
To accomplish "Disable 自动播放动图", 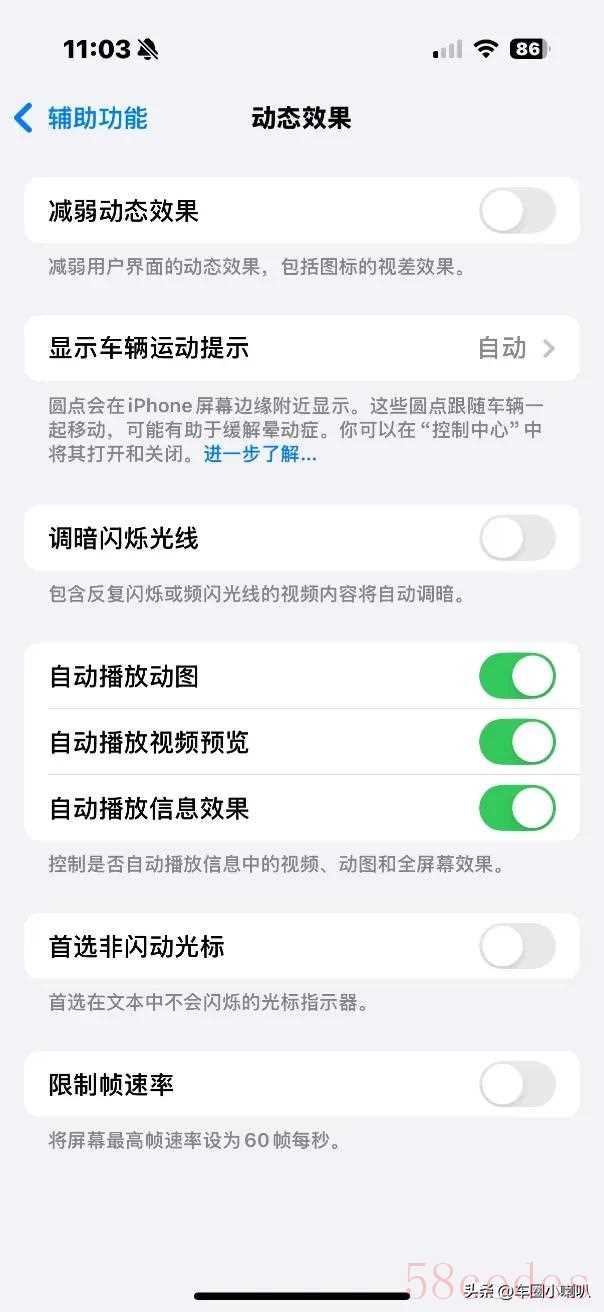I will (517, 676).
